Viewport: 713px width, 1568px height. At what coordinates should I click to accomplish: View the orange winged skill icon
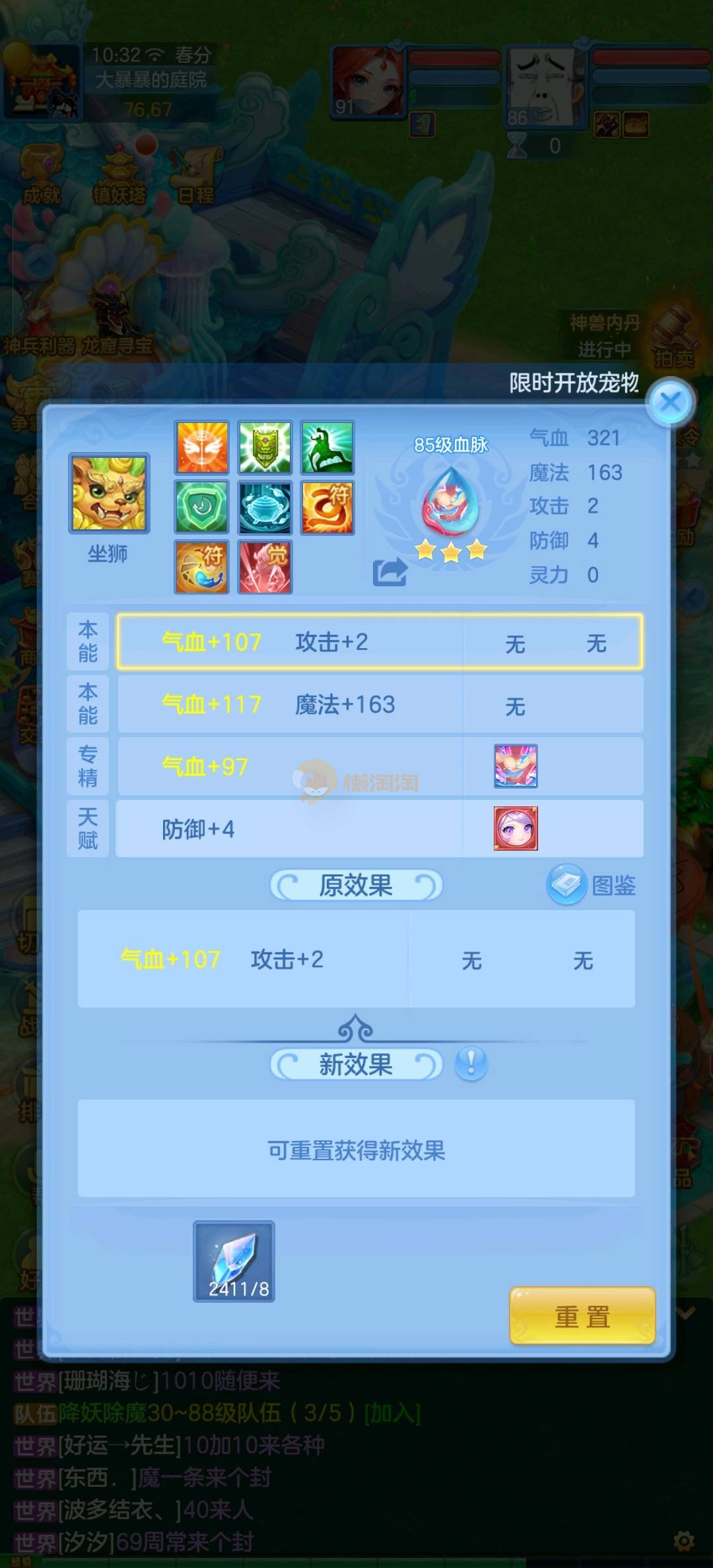pyautogui.click(x=202, y=447)
